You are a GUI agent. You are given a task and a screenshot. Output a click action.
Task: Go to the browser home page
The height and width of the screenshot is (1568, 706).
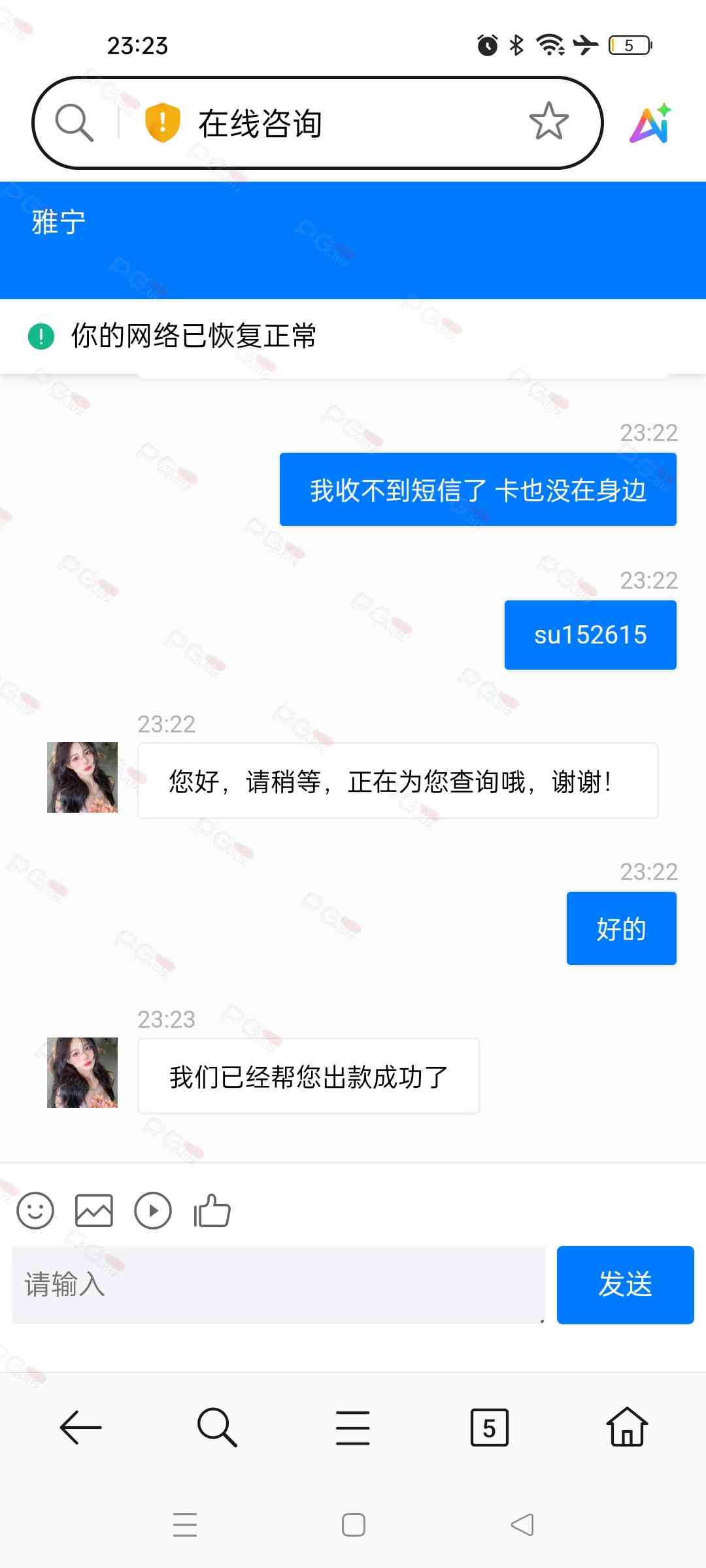[627, 1428]
